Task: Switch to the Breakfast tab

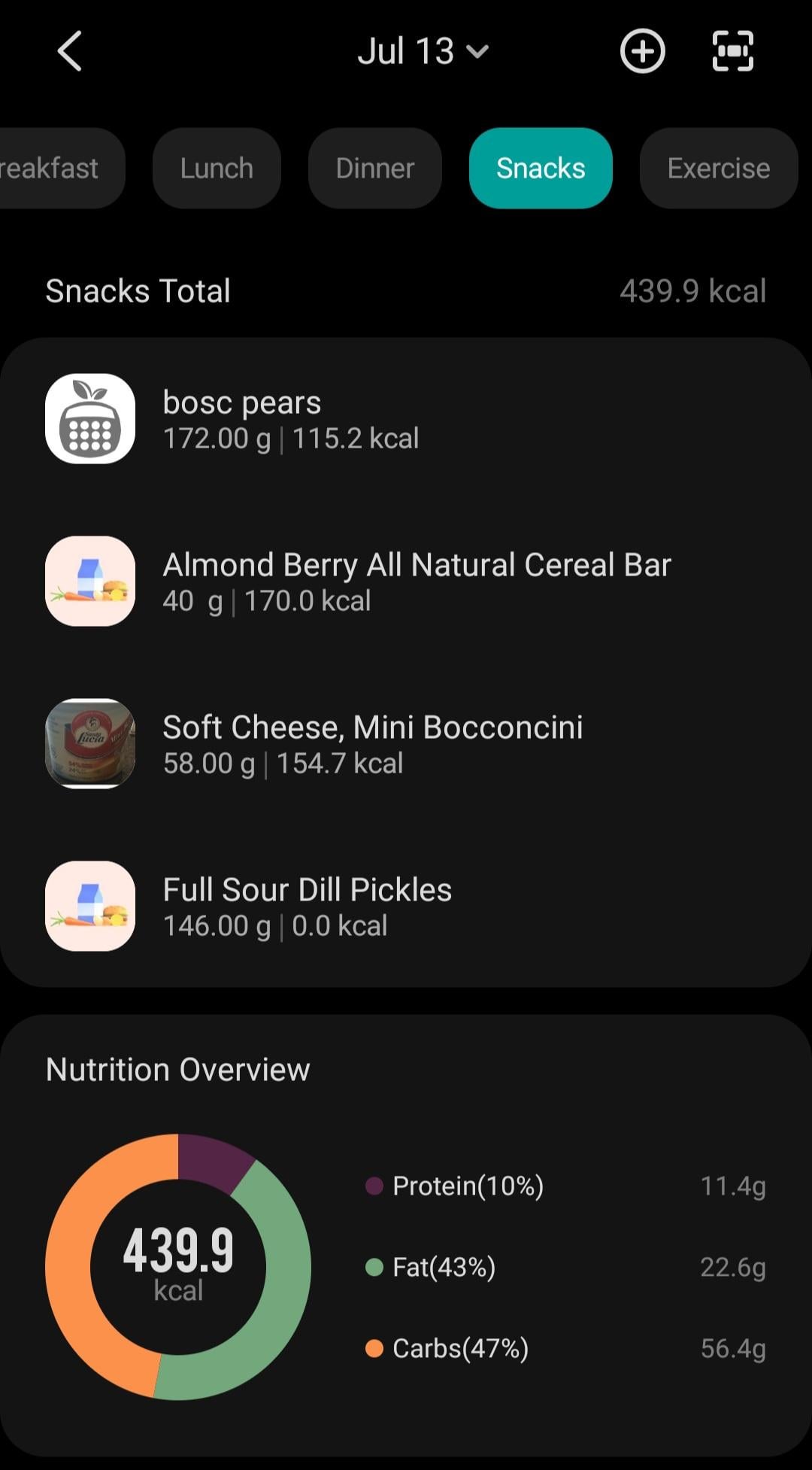Action: click(x=53, y=168)
